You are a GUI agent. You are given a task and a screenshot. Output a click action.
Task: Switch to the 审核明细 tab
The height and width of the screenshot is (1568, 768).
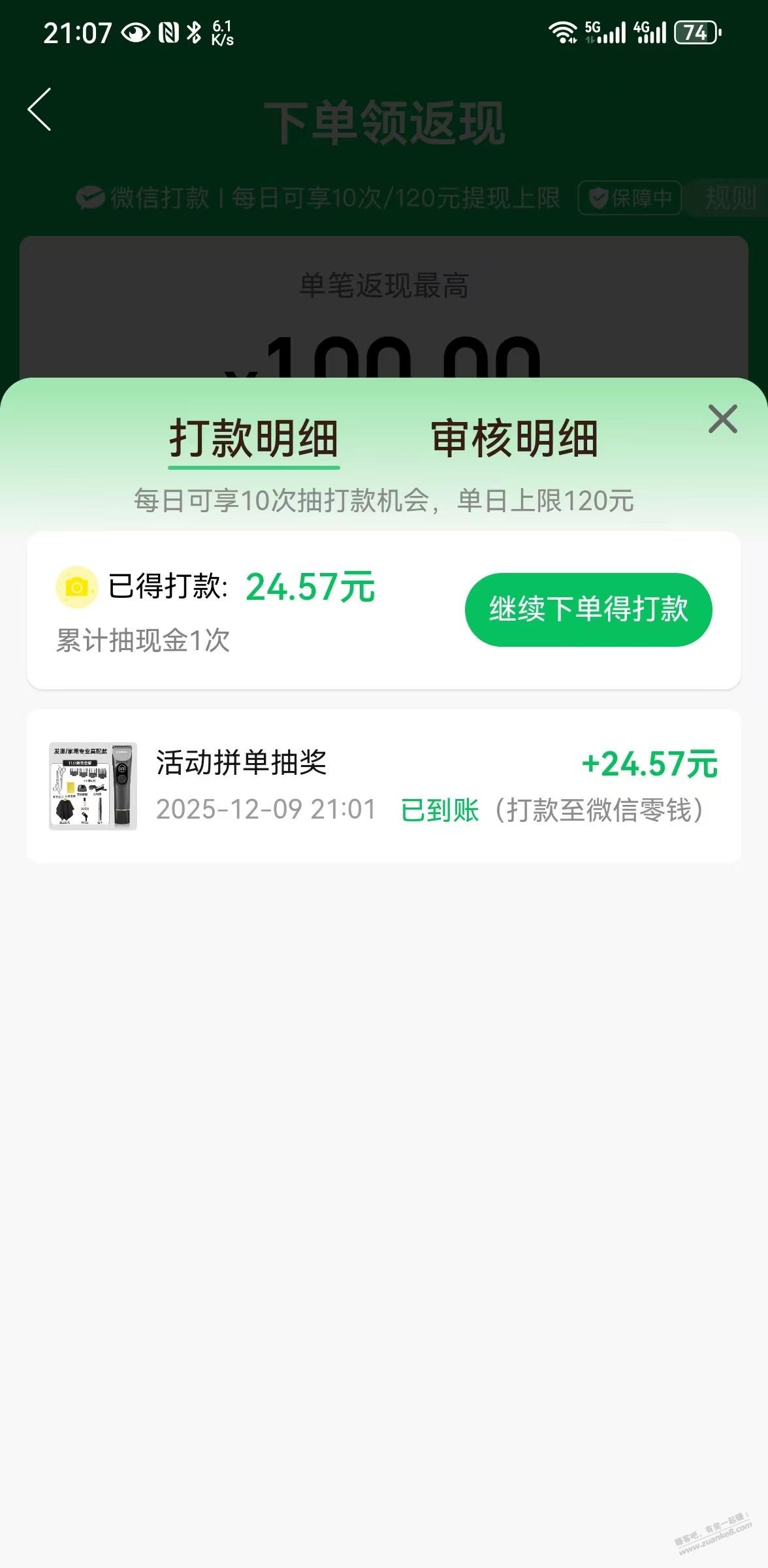[x=514, y=438]
